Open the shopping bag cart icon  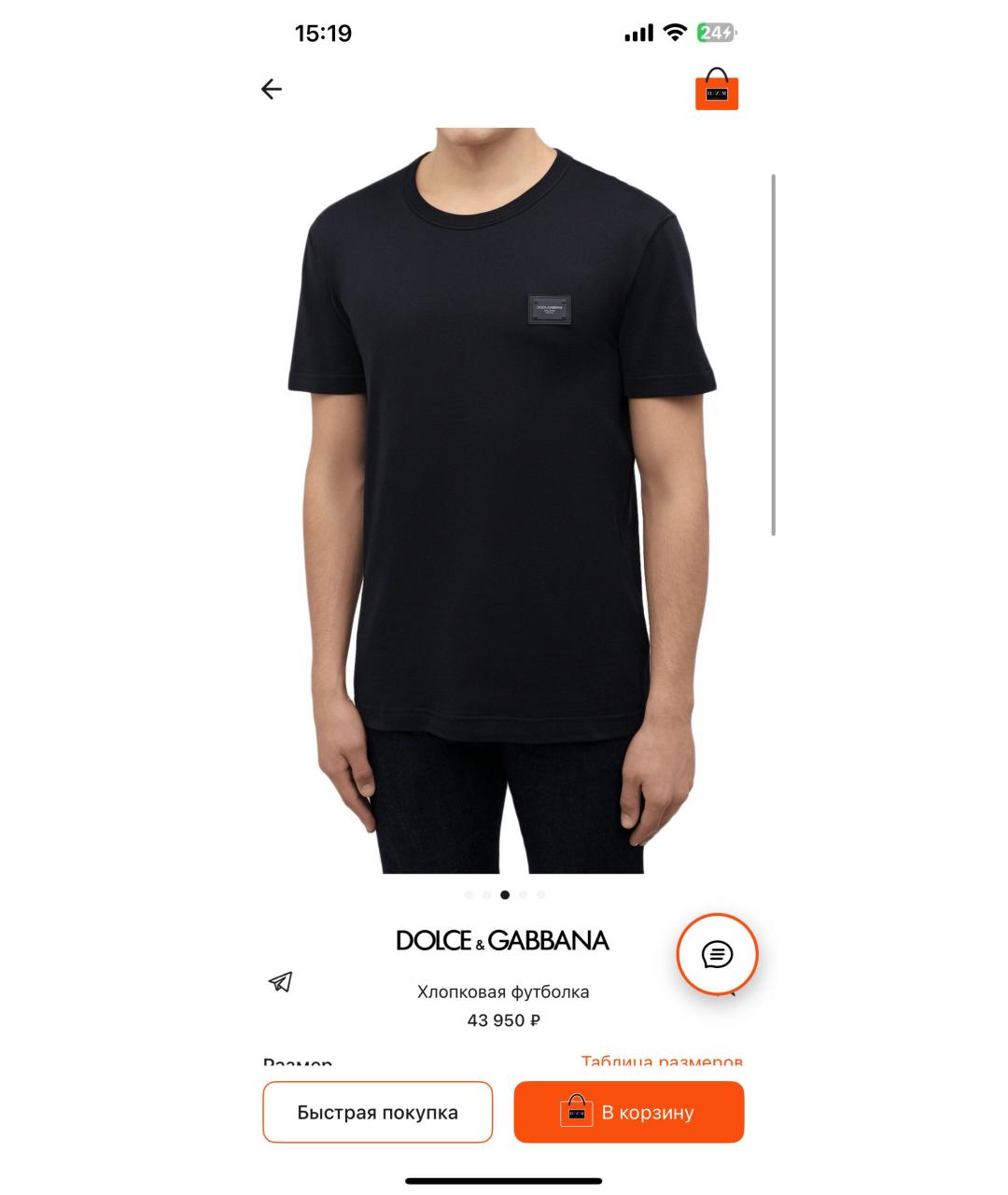(x=716, y=90)
